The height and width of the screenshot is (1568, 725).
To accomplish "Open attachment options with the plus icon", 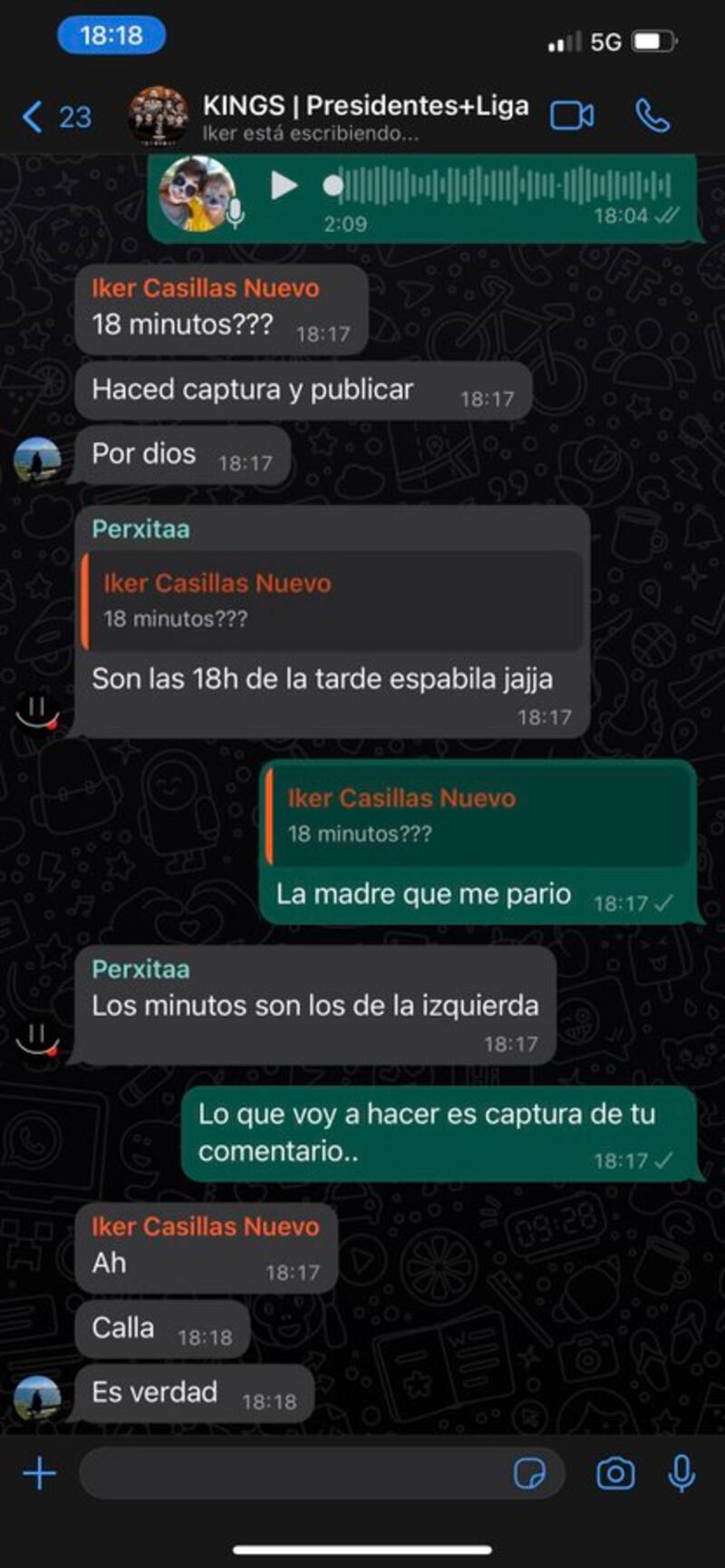I will tap(39, 1474).
